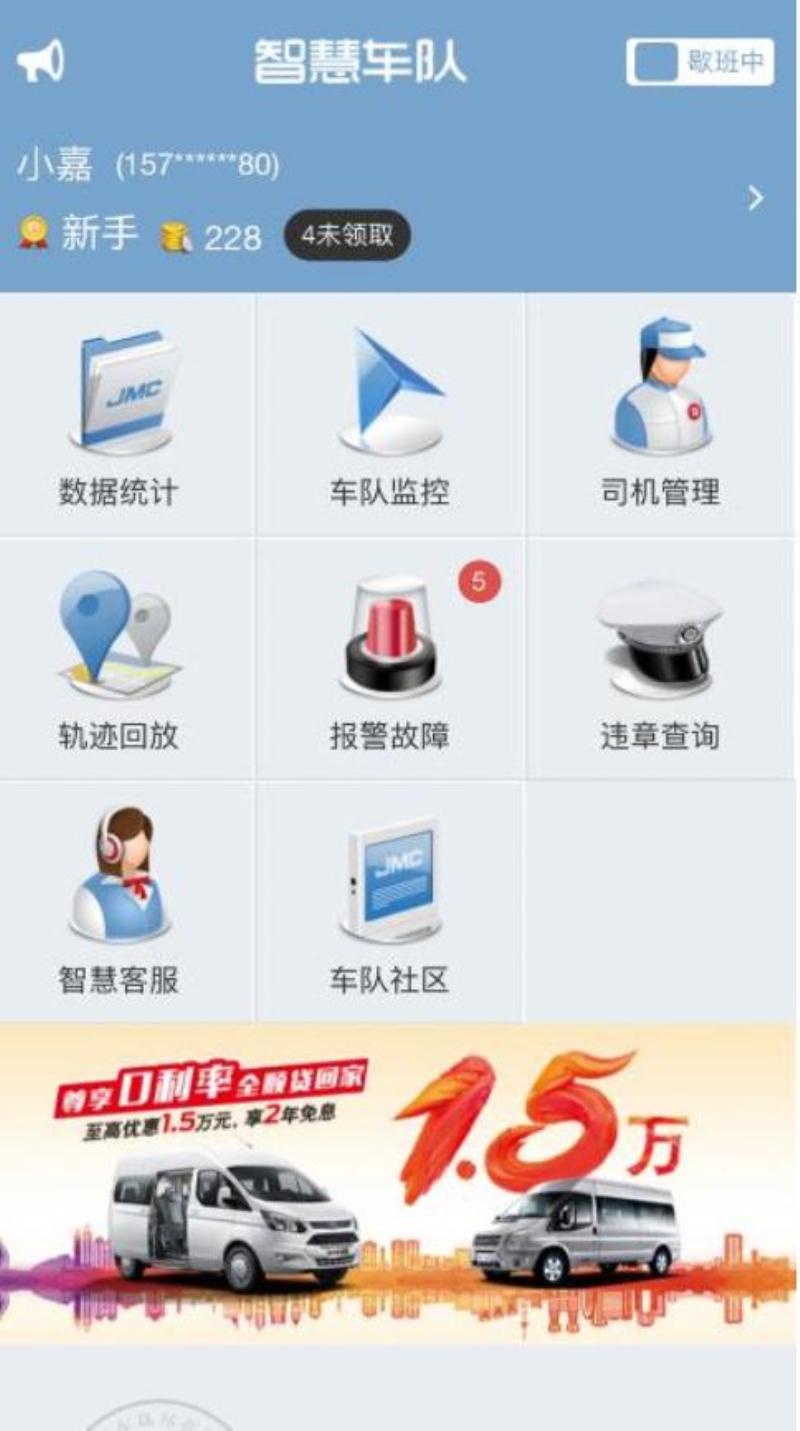Screen dimensions: 800x1431
Task: Open the megaphone announcements icon
Action: (40, 62)
